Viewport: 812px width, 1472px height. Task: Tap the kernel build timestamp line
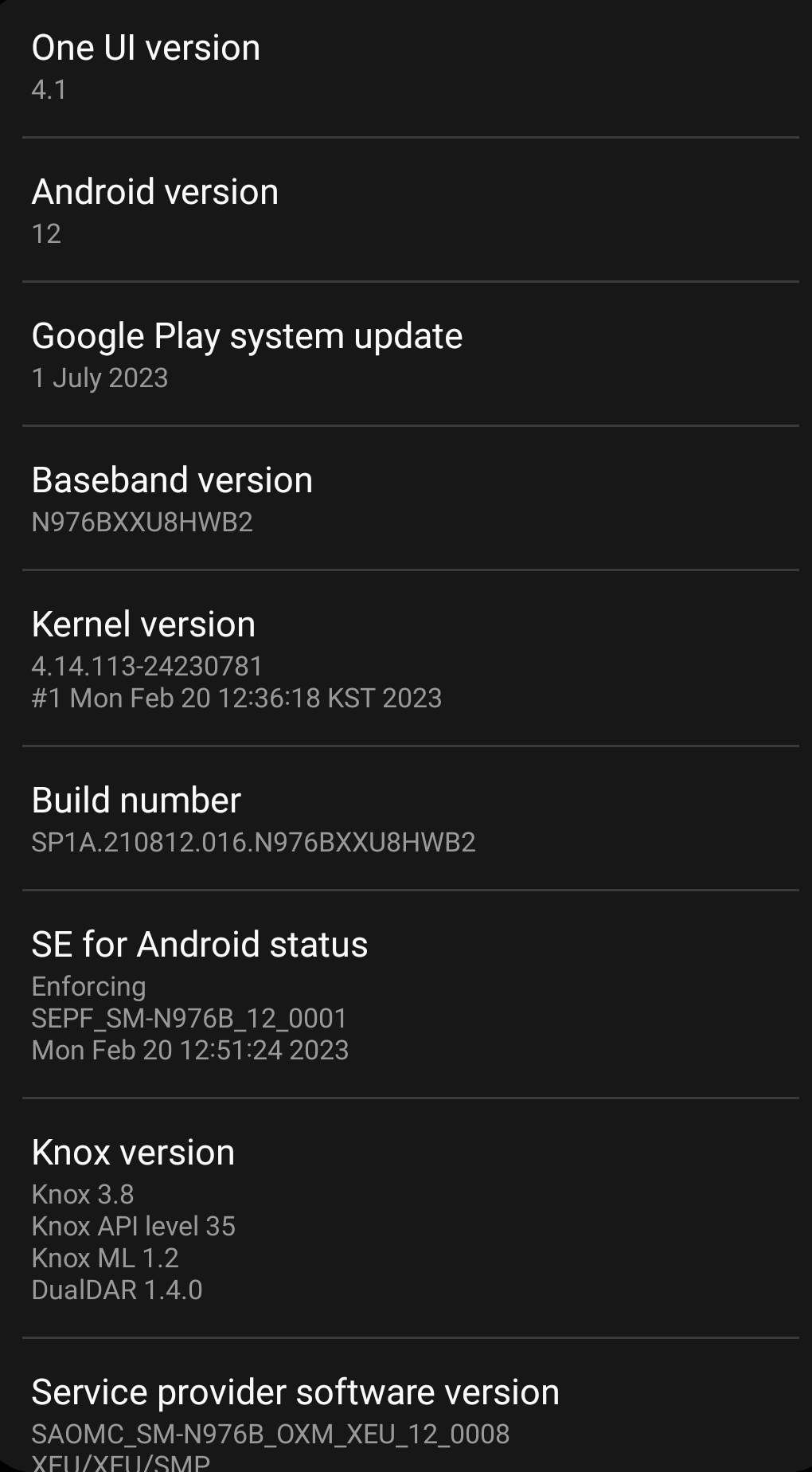[237, 699]
